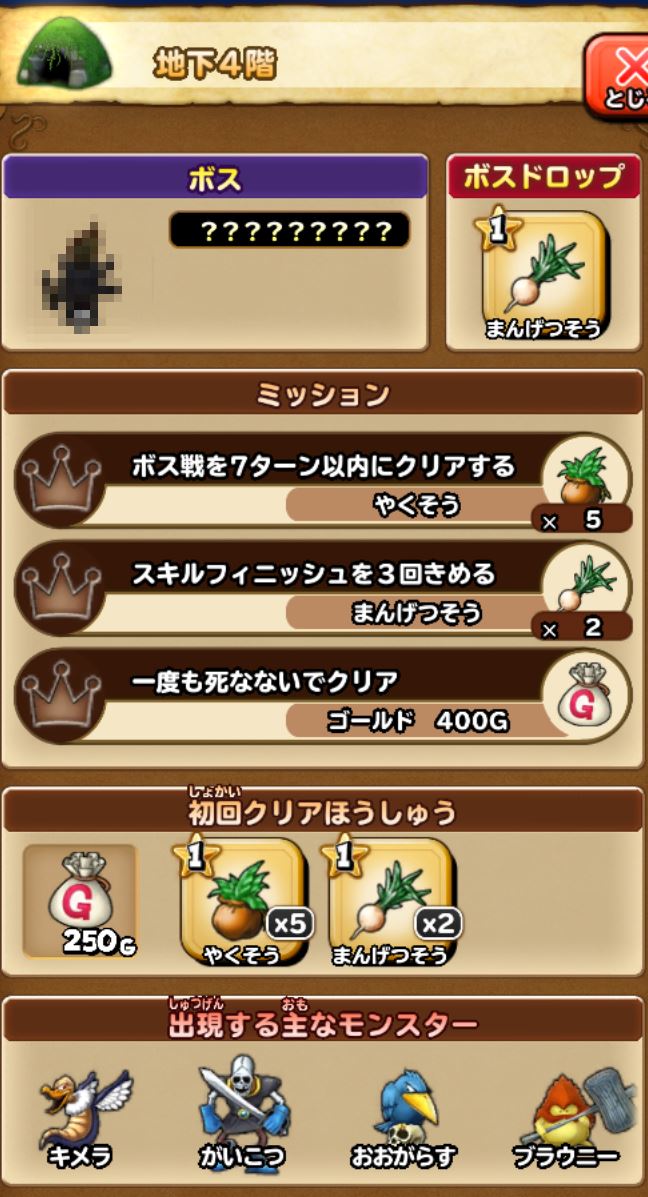View the ブラウニー monster
The height and width of the screenshot is (1197, 648).
pos(564,1112)
